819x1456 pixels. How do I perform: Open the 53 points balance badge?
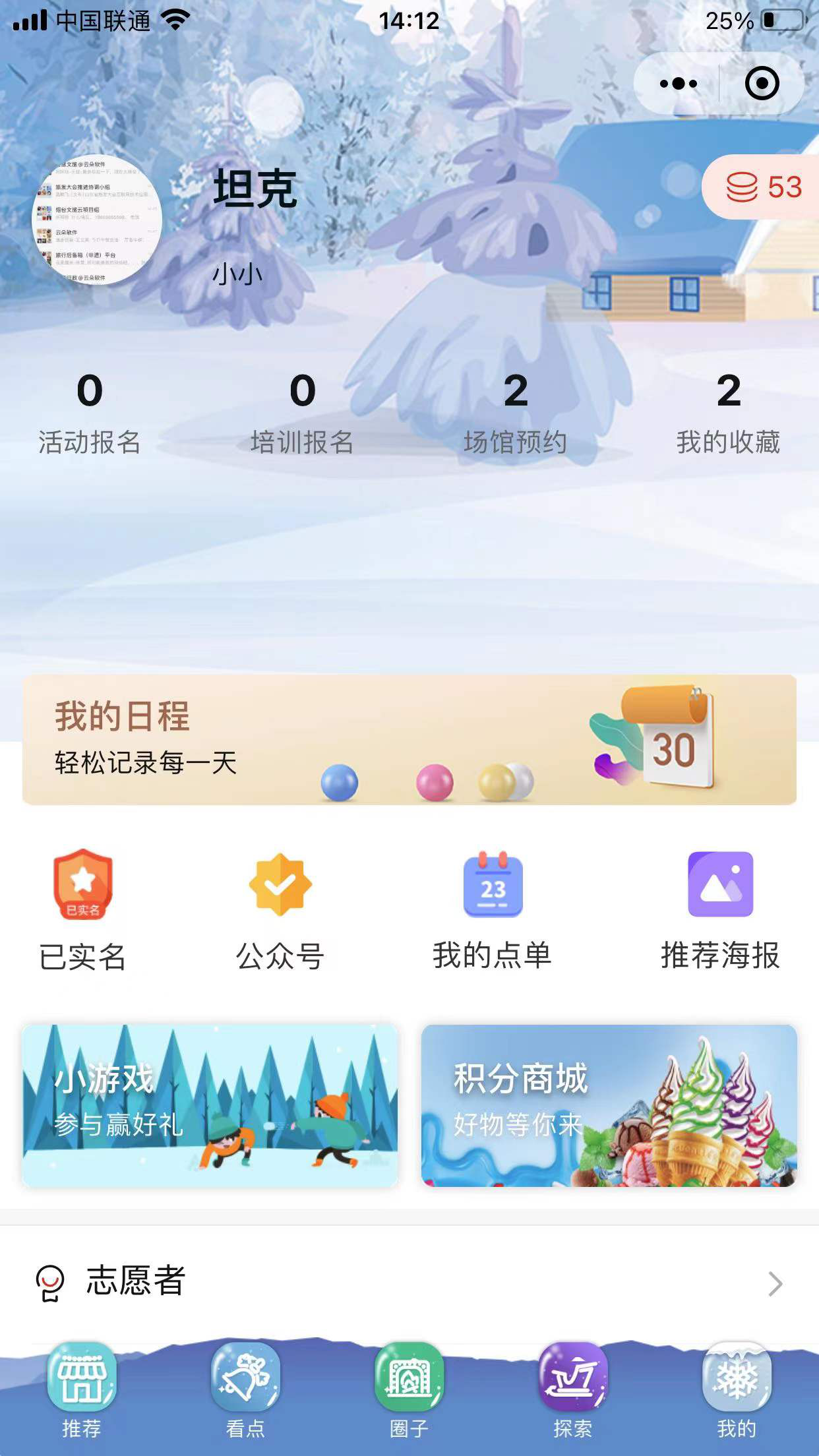[764, 187]
